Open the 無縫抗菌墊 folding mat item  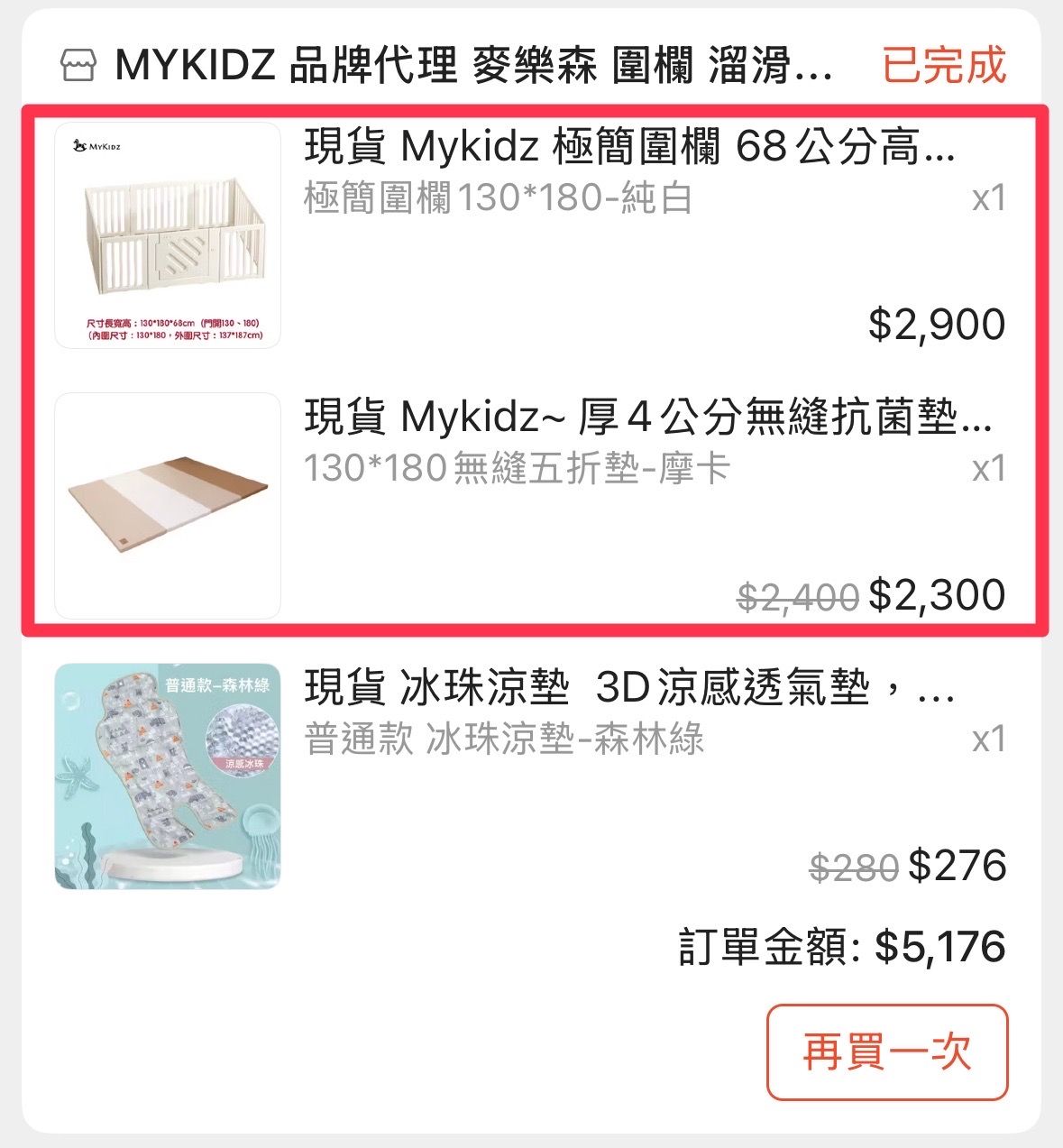[647, 418]
